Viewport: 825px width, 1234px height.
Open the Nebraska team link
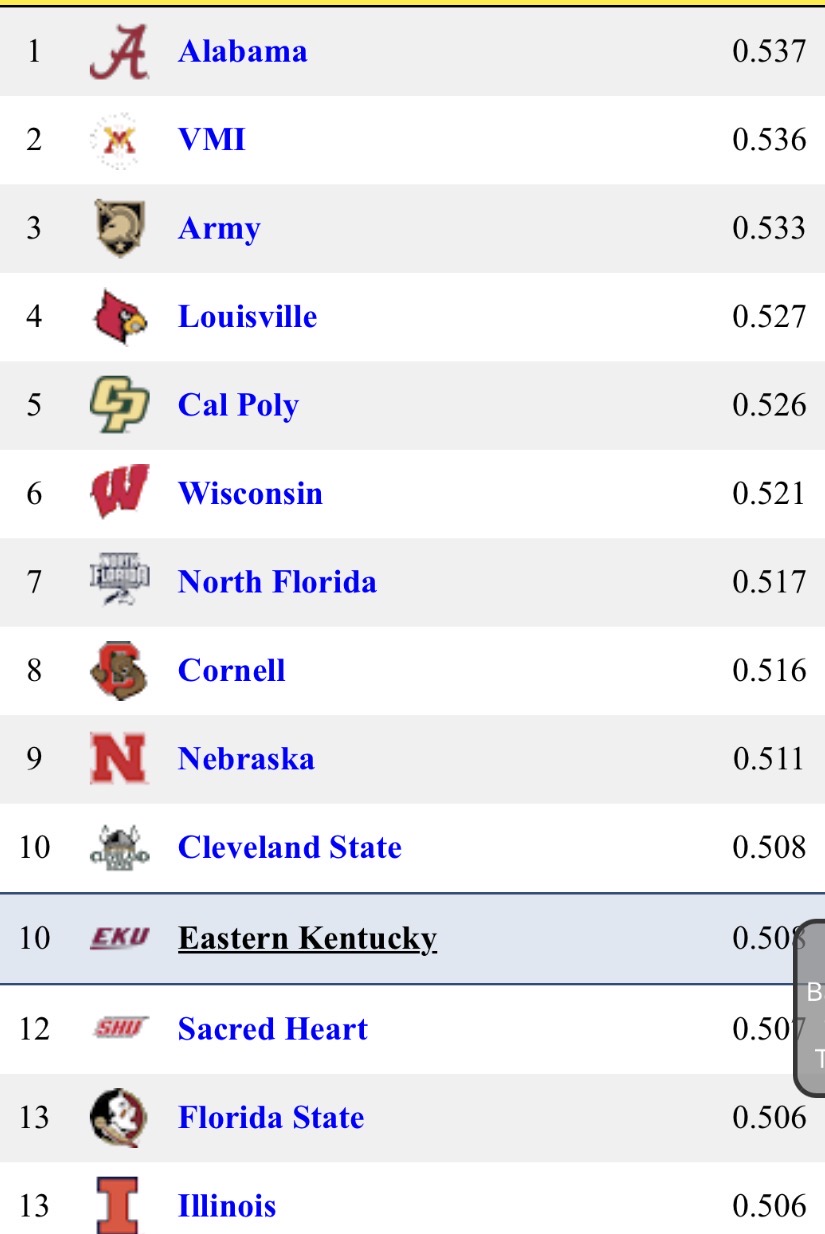coord(246,759)
